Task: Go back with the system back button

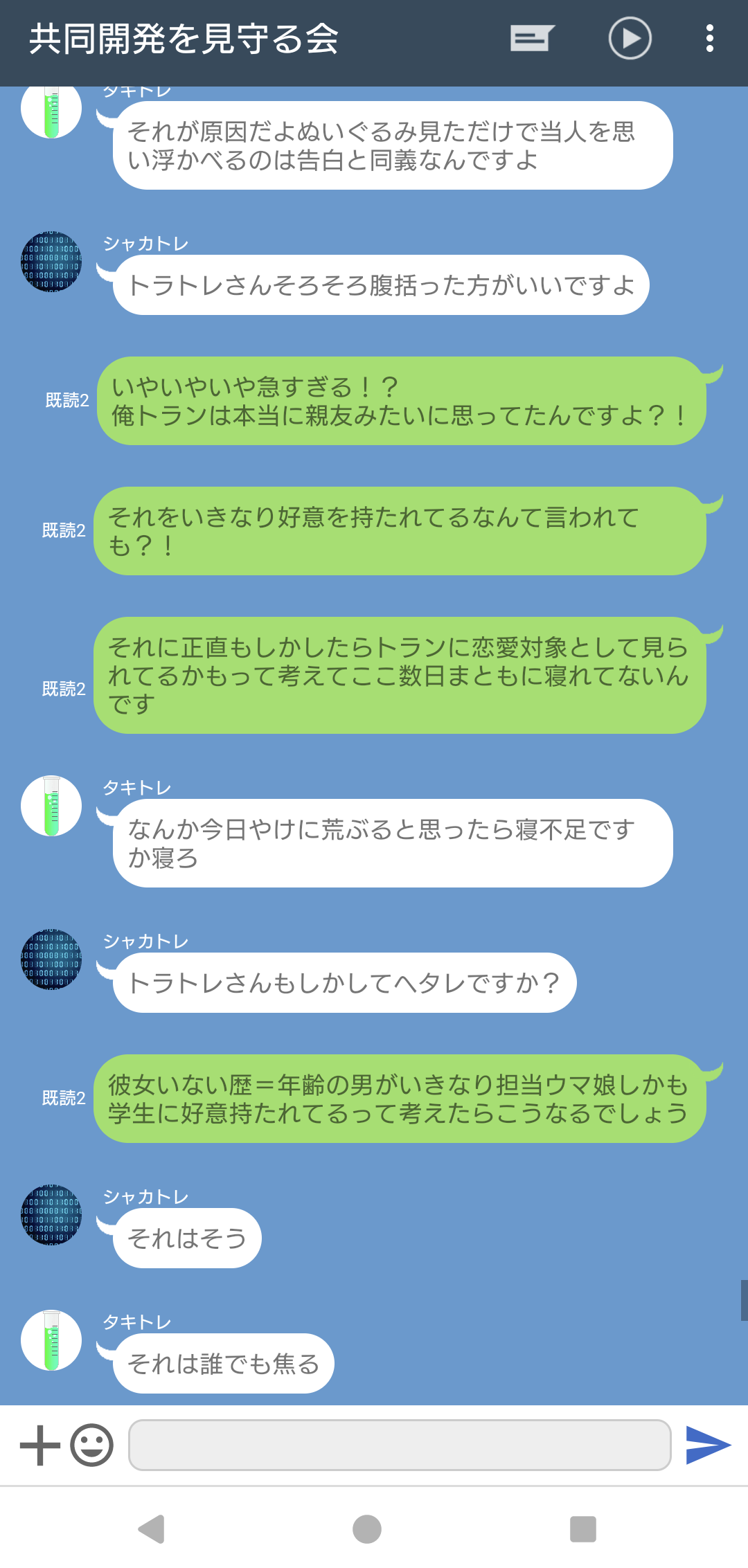Action: coord(152,1529)
